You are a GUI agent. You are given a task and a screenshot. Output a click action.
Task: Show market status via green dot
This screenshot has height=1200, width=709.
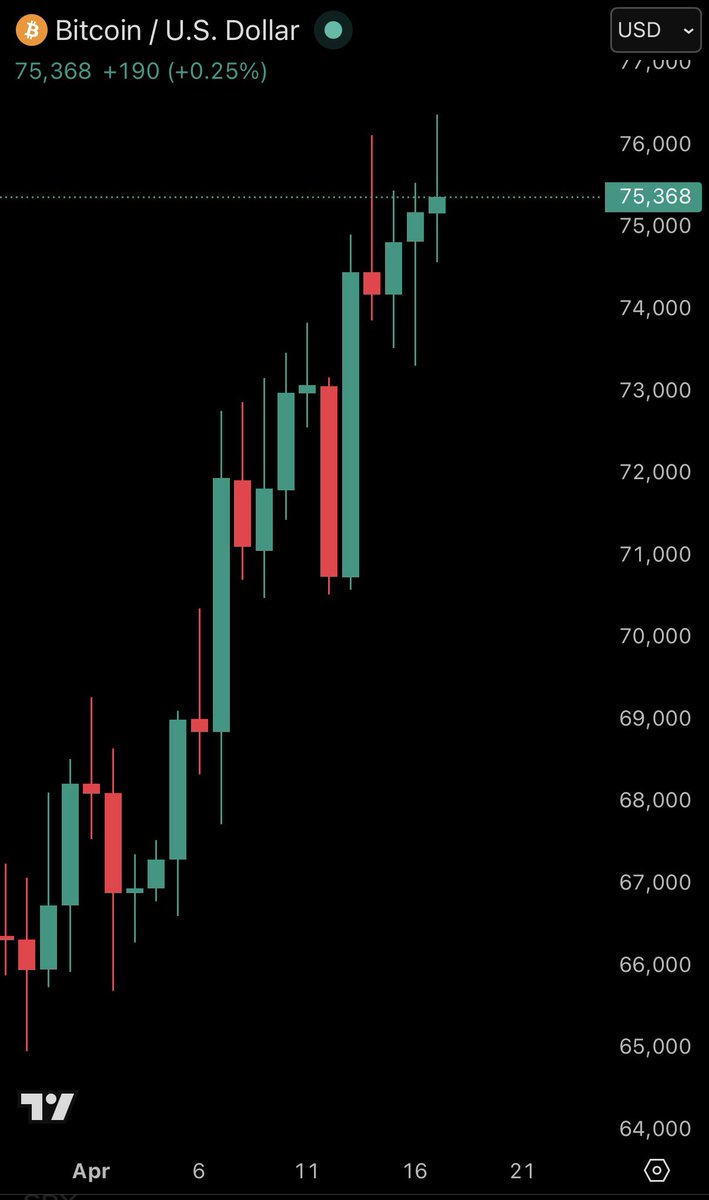point(333,31)
